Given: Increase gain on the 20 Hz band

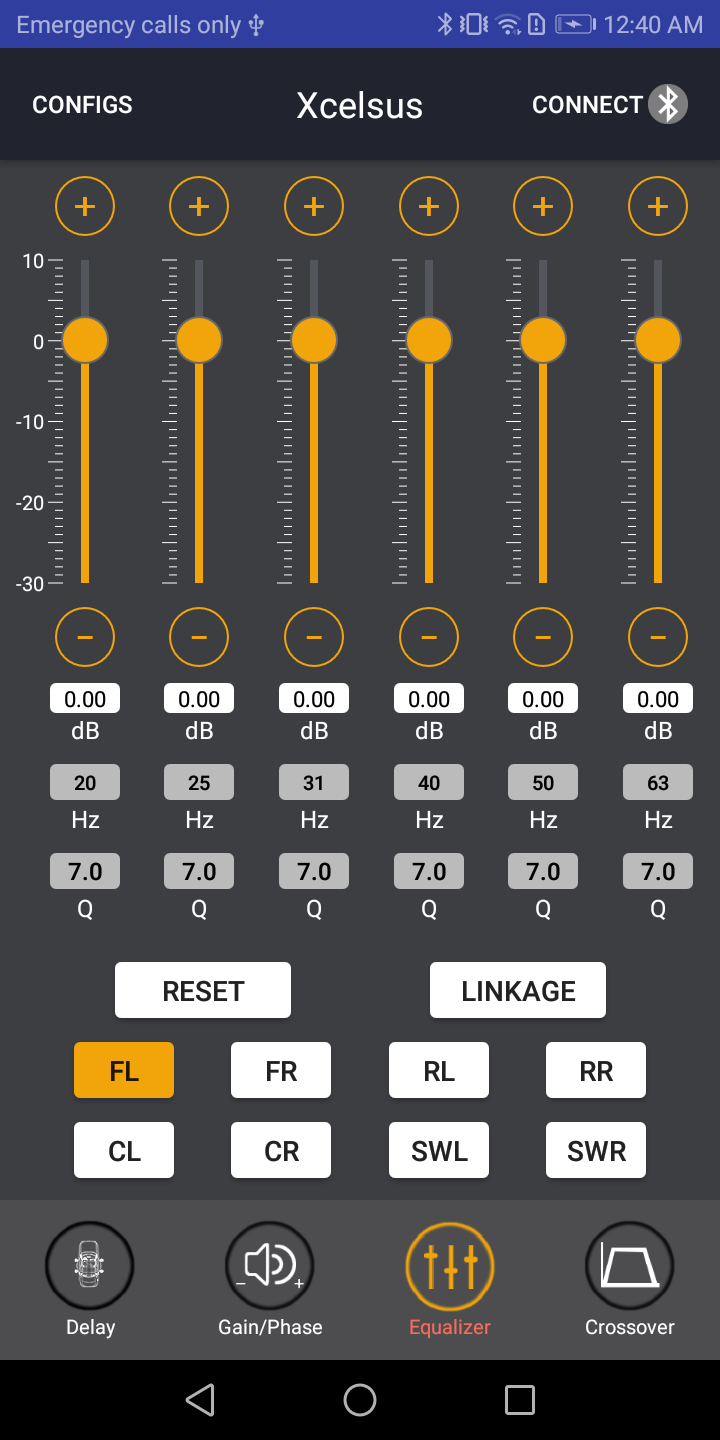Looking at the screenshot, I should [x=85, y=207].
